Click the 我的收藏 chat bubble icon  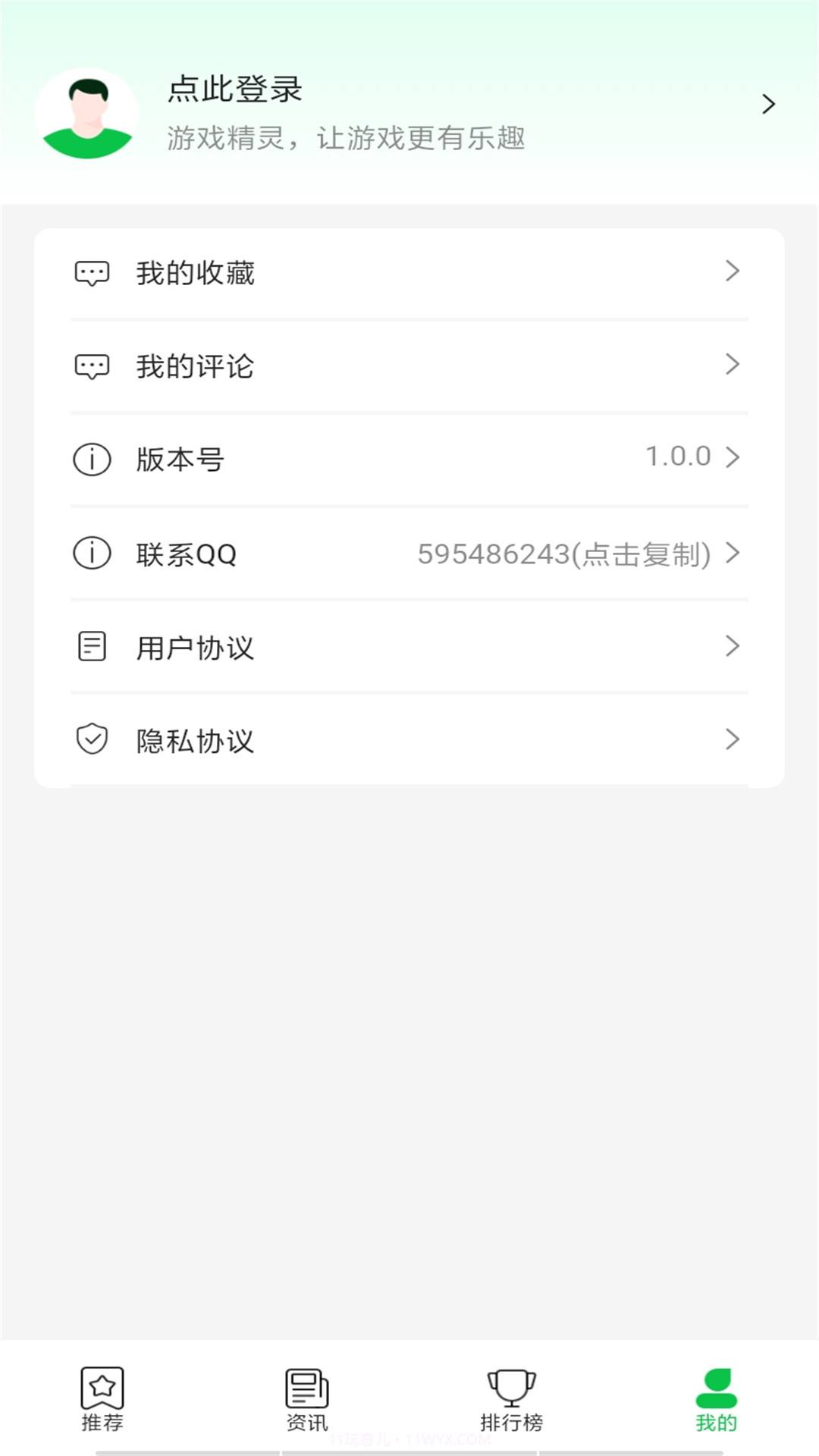point(91,271)
